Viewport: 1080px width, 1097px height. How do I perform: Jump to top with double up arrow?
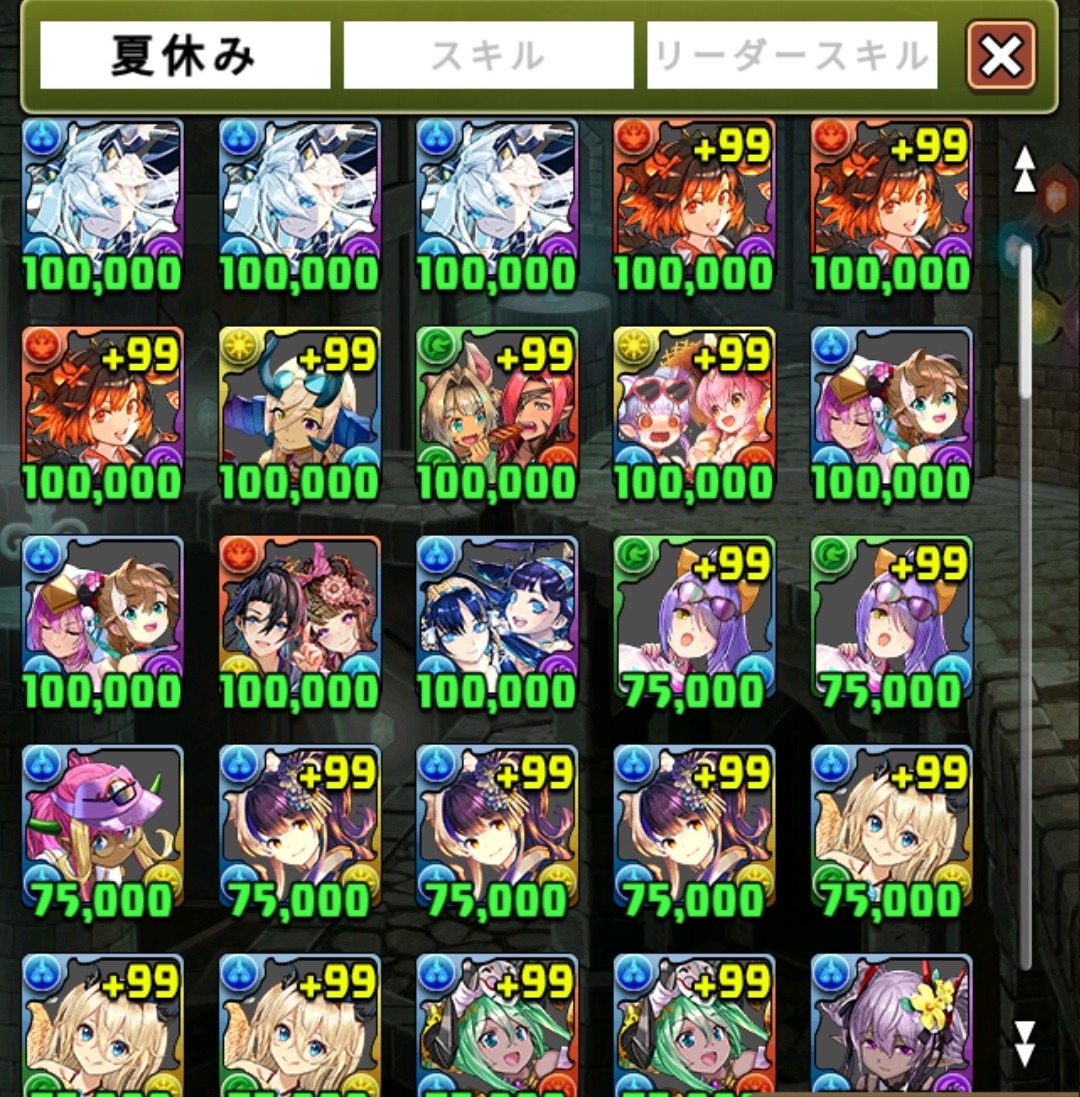(x=1025, y=169)
